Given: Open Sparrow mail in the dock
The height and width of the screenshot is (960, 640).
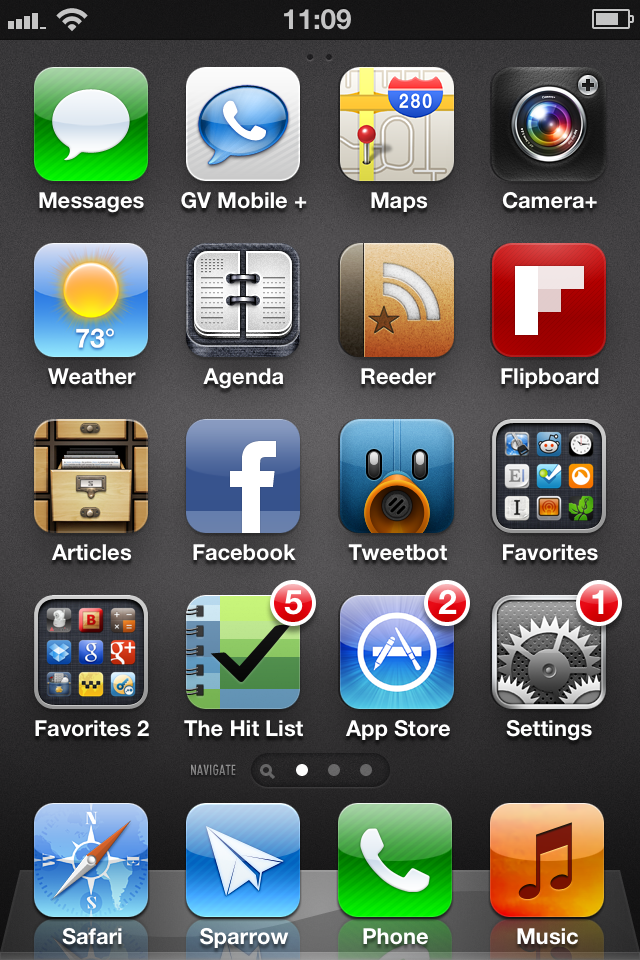Looking at the screenshot, I should (243, 860).
